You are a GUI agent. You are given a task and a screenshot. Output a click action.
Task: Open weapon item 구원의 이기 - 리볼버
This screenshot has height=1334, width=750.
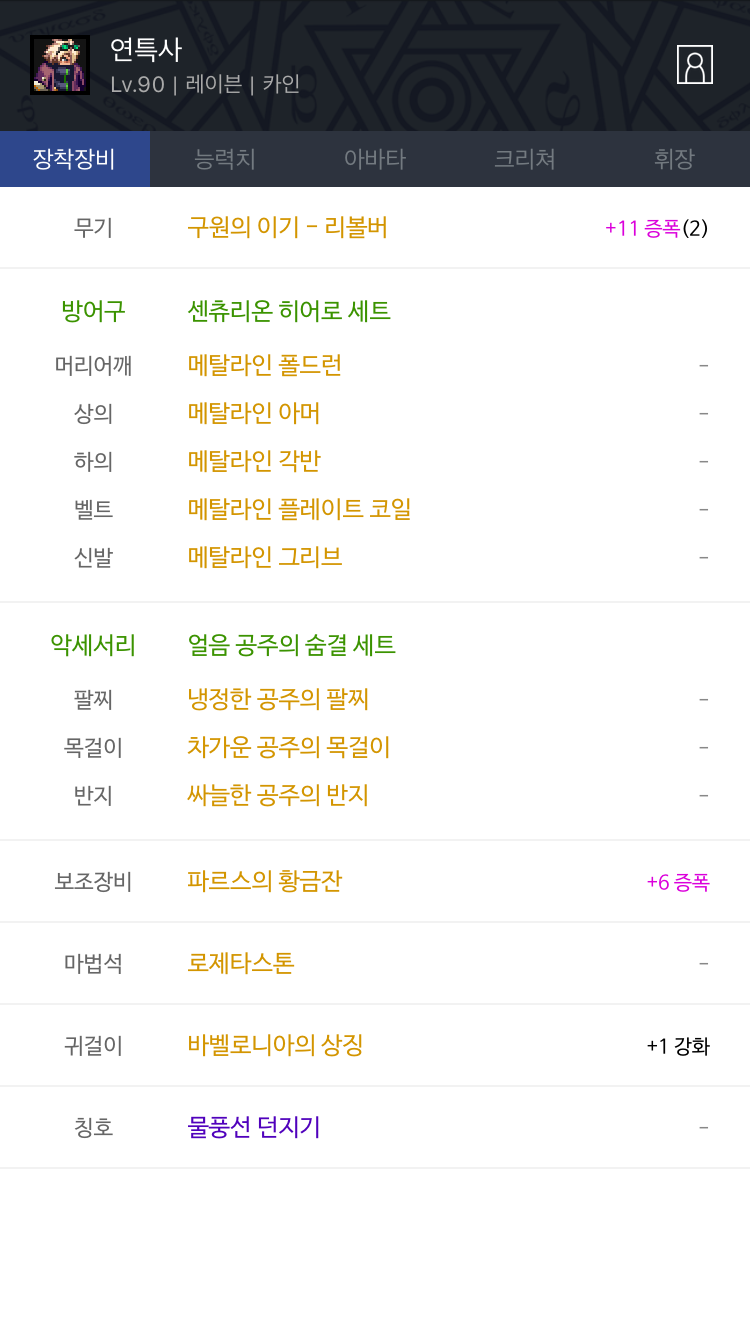pyautogui.click(x=287, y=228)
